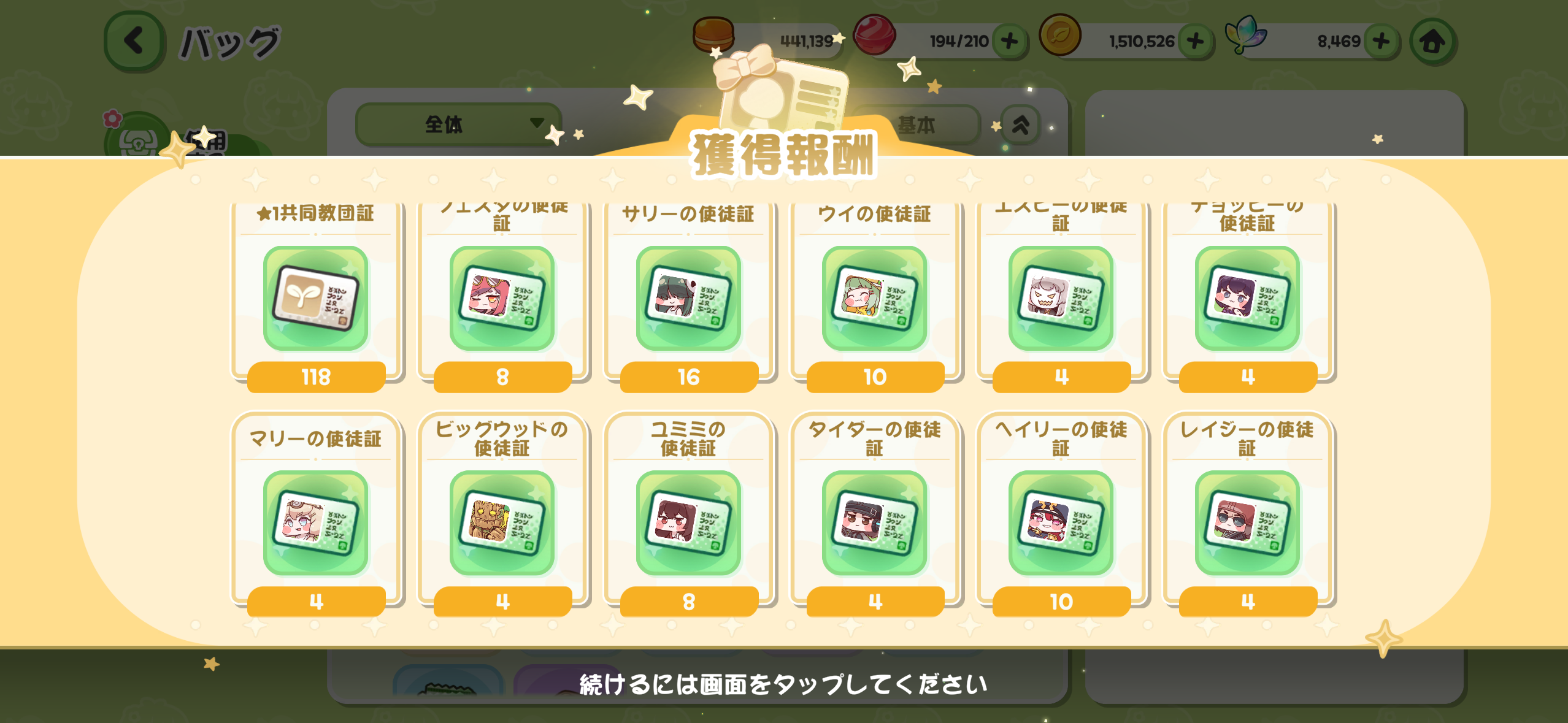Image resolution: width=1568 pixels, height=723 pixels.
Task: Tap the タイダーの使徒証 reward card
Action: point(875,514)
